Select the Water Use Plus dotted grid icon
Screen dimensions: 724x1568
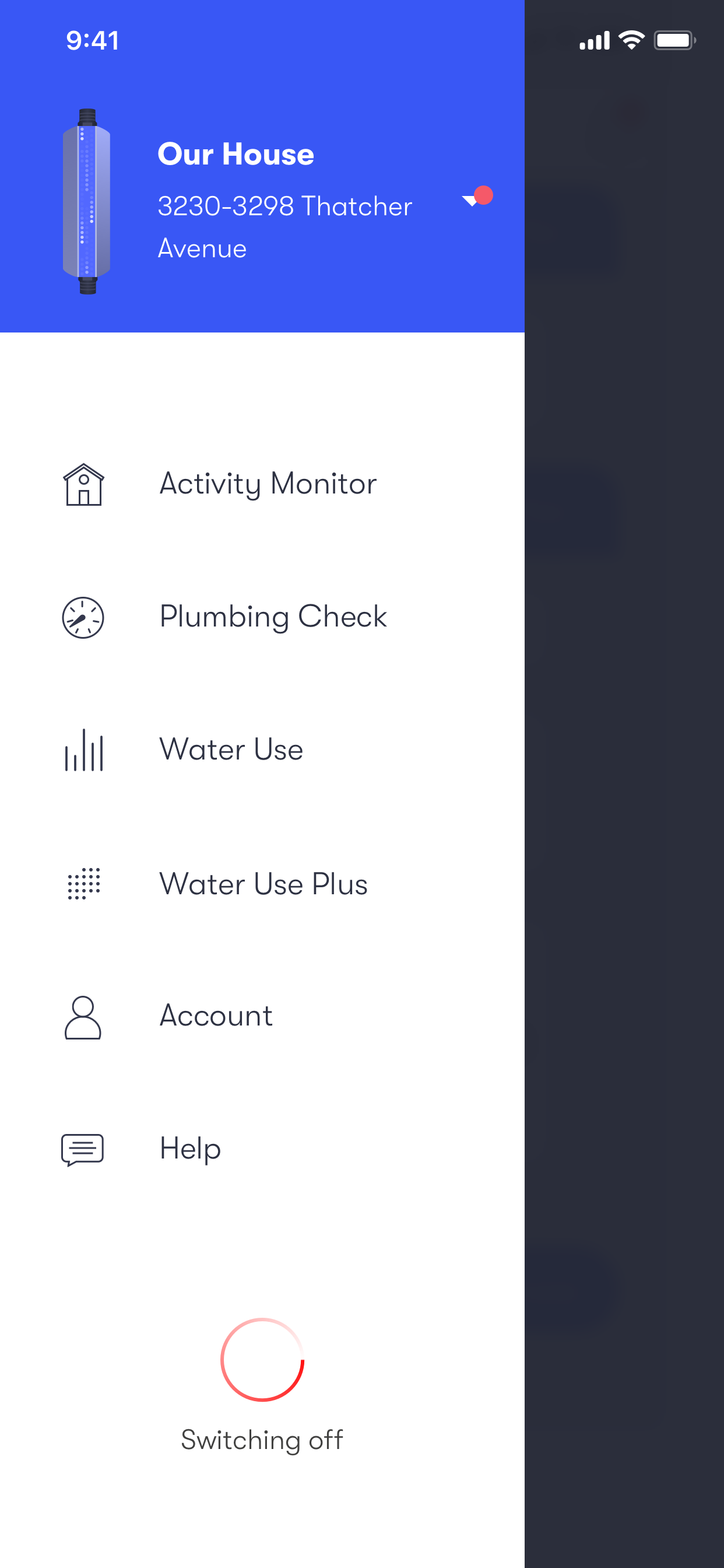(83, 884)
